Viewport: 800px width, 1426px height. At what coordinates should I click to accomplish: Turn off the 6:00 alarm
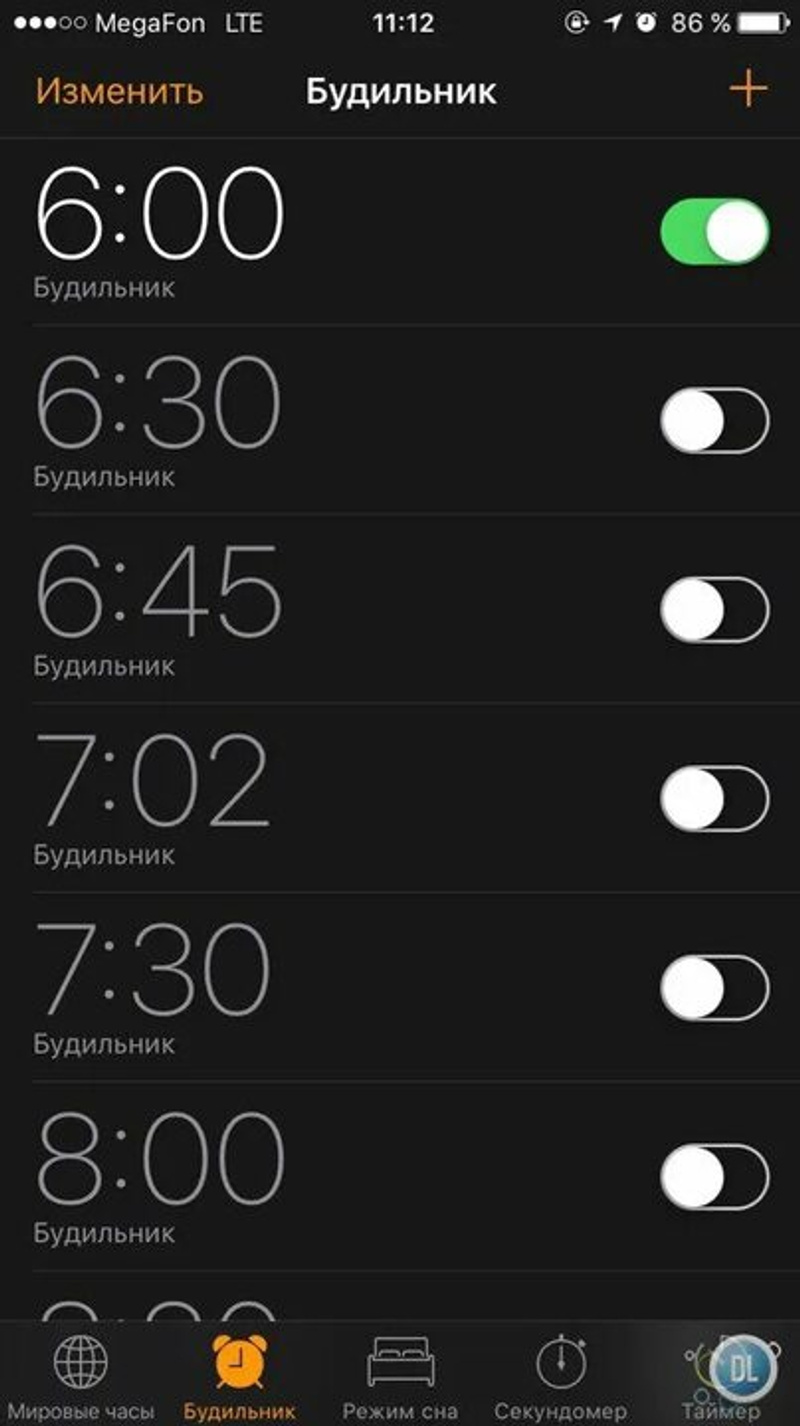coord(714,231)
